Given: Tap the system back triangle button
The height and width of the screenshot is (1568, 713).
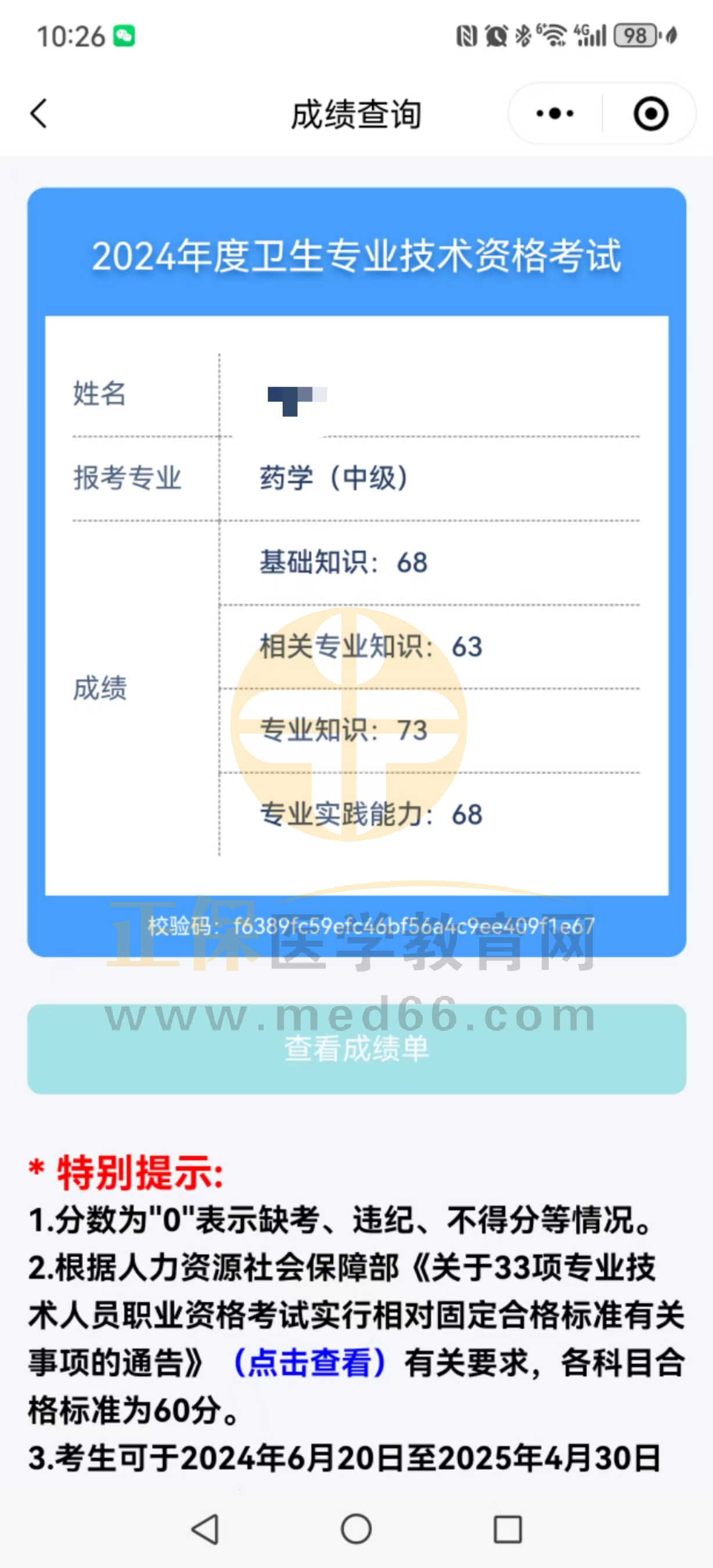Looking at the screenshot, I should click(206, 1529).
